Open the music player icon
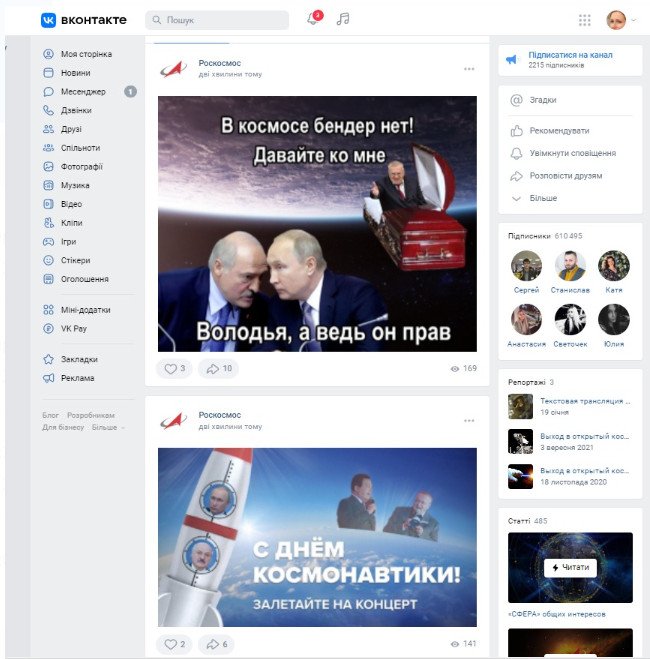This screenshot has width=650, height=659. tap(343, 20)
